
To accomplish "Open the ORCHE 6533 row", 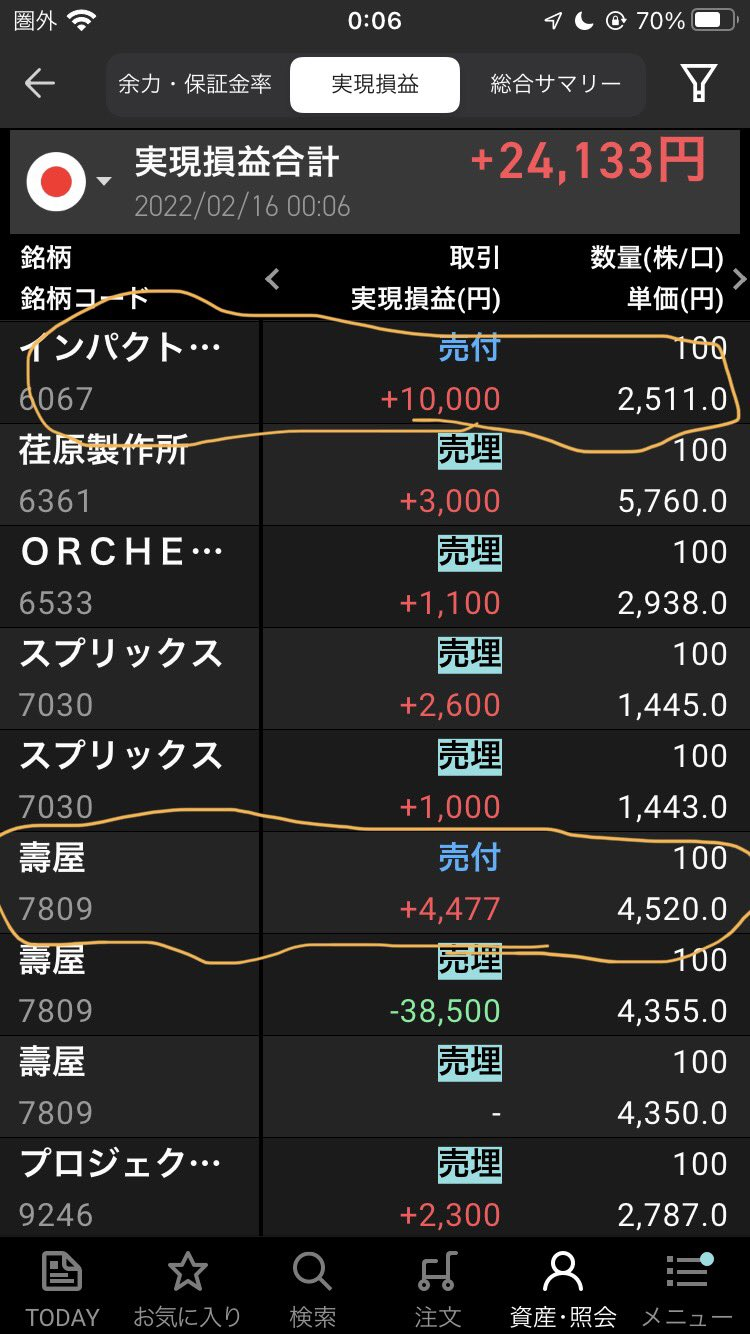I will point(375,576).
